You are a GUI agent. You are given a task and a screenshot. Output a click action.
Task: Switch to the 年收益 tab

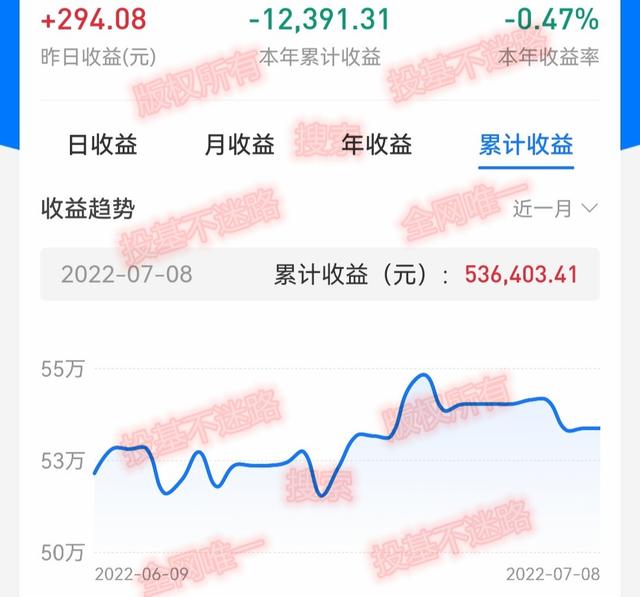point(376,145)
